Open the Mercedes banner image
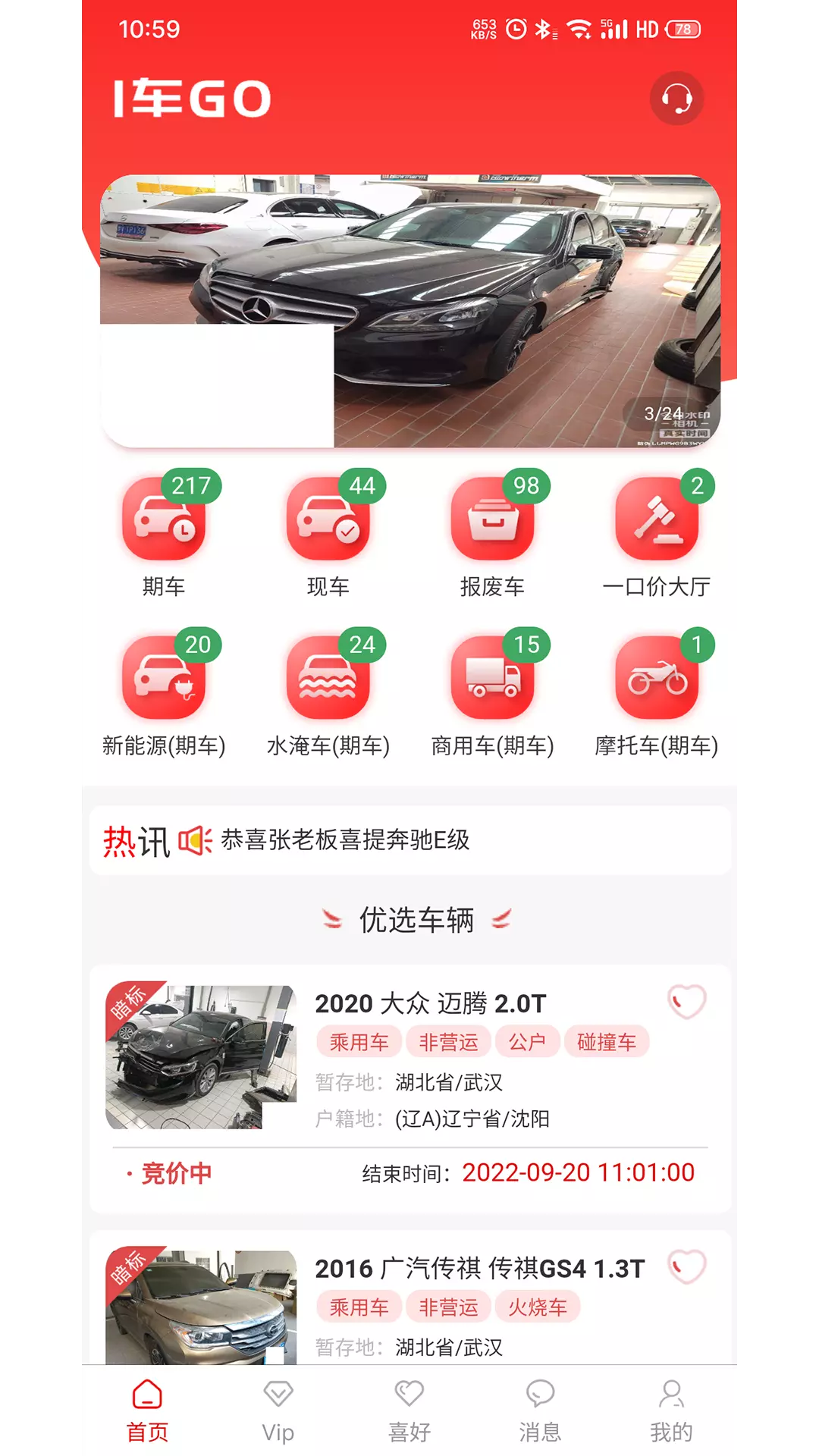The image size is (819, 1456). pos(410,311)
